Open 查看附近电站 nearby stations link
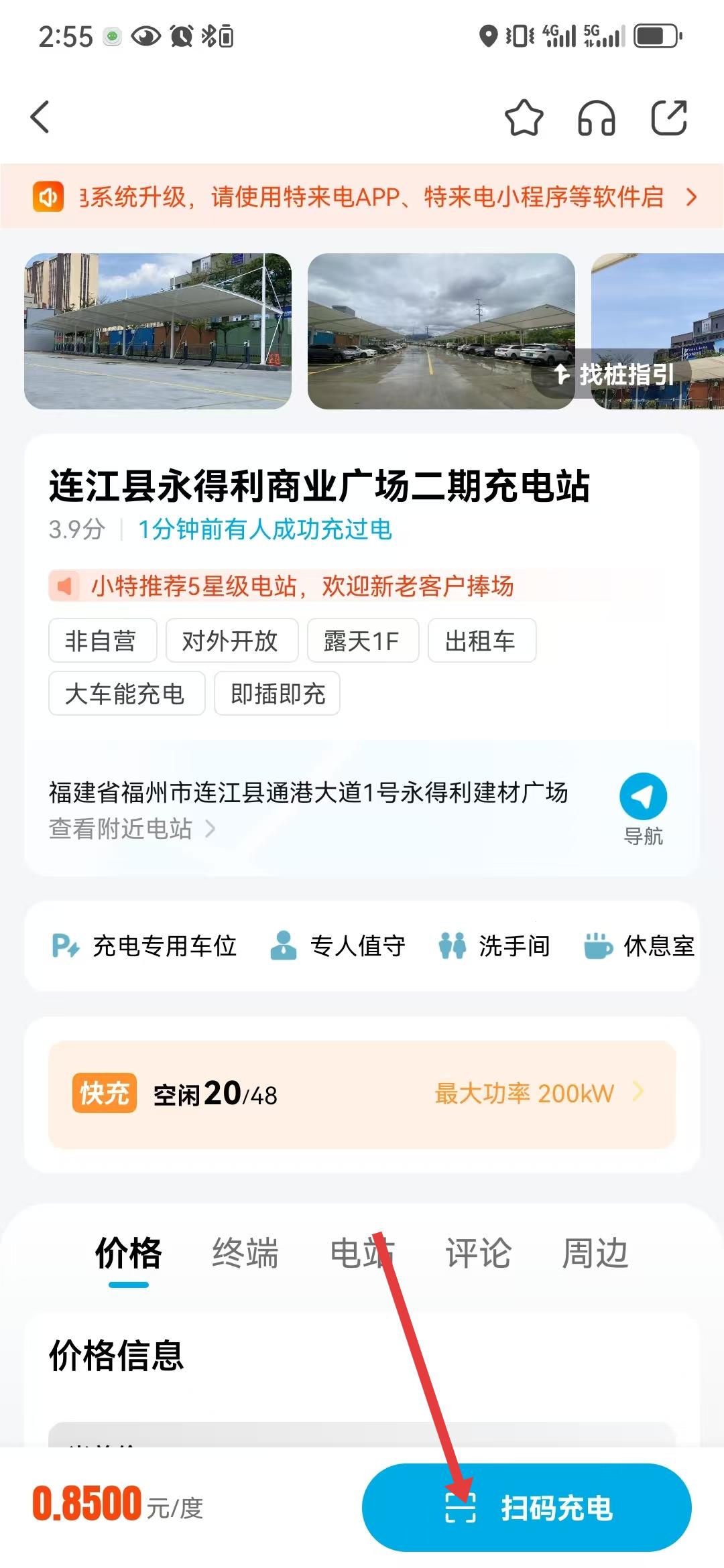 pos(131,829)
